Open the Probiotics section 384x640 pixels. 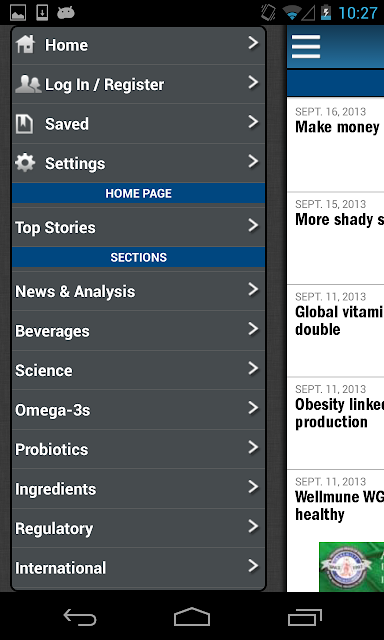tap(138, 449)
